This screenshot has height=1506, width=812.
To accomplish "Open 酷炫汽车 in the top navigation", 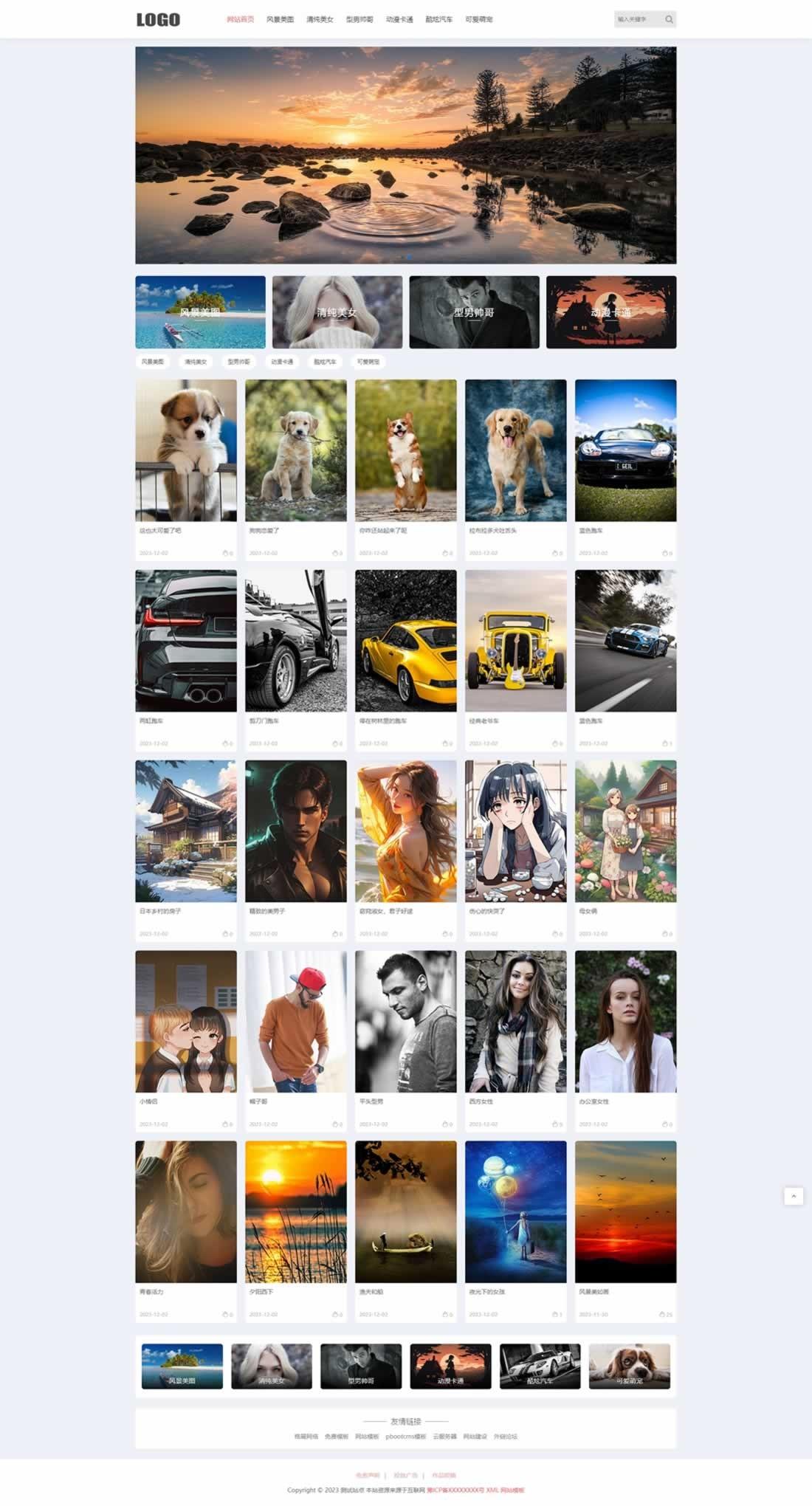I will 438,19.
